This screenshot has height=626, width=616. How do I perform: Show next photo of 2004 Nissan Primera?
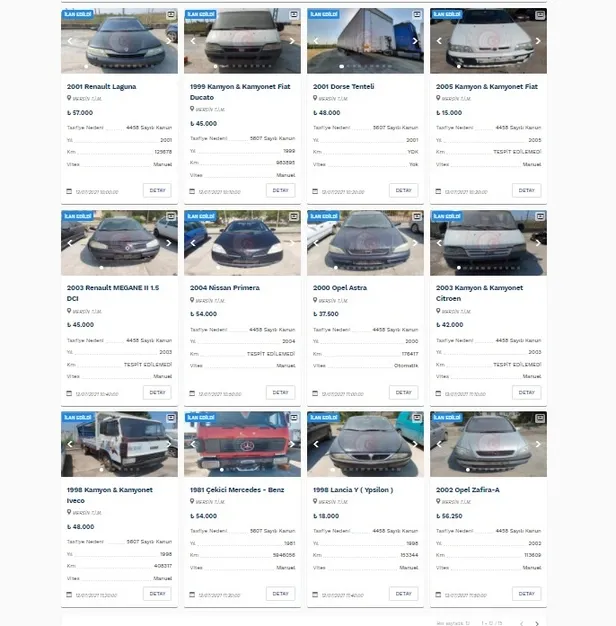click(x=292, y=242)
